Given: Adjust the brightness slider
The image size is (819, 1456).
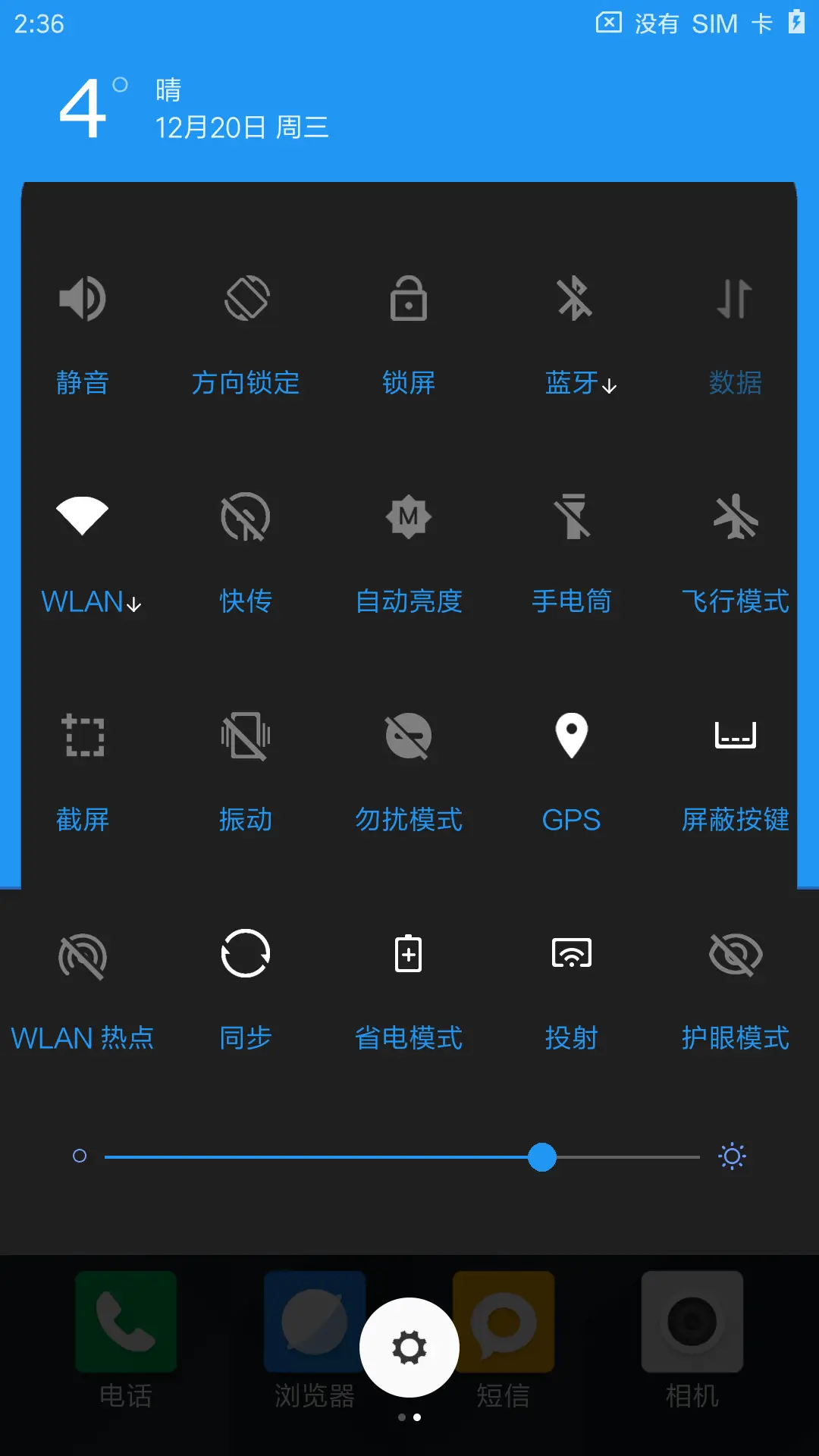Looking at the screenshot, I should coord(541,1156).
